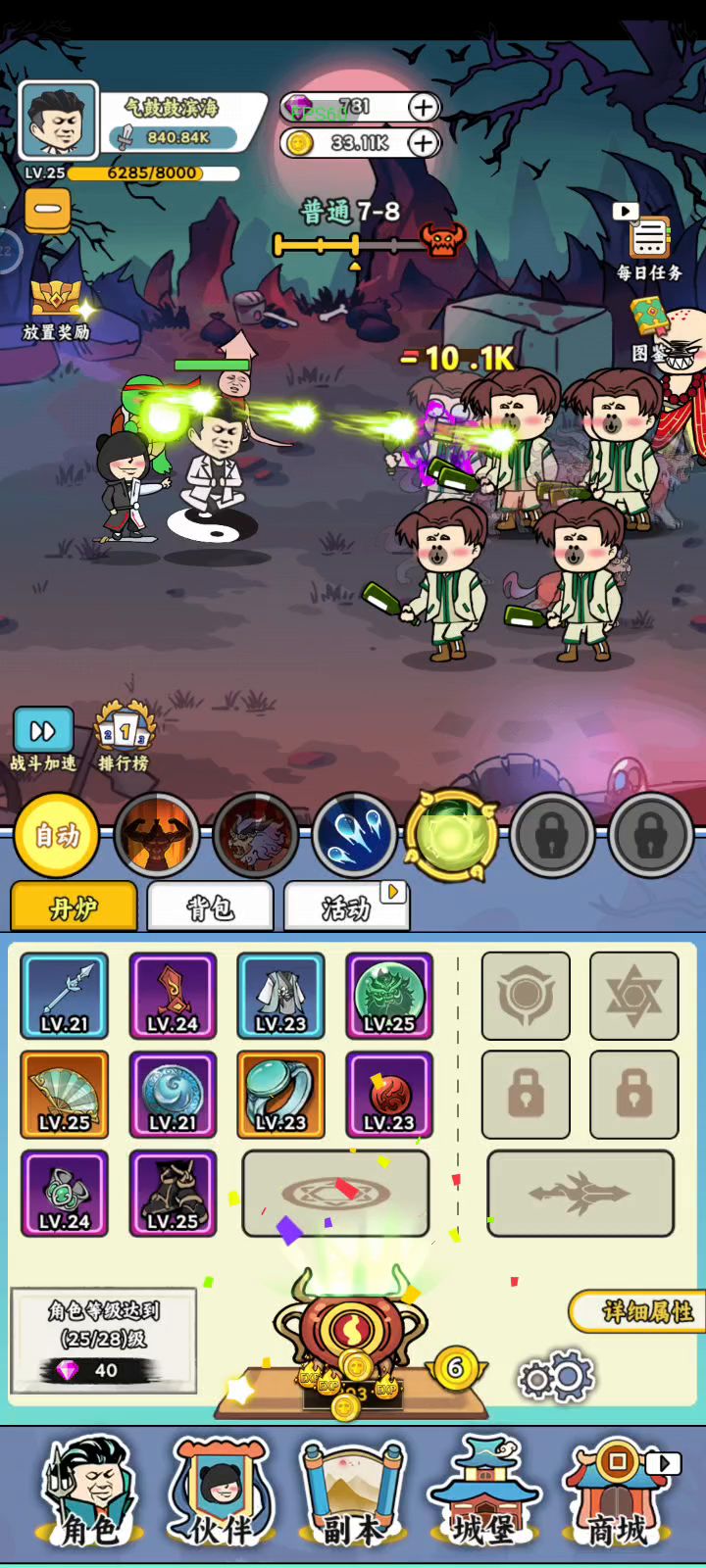This screenshot has width=706, height=1568.
Task: Claim 放置奖励 idle rewards chest
Action: click(56, 306)
